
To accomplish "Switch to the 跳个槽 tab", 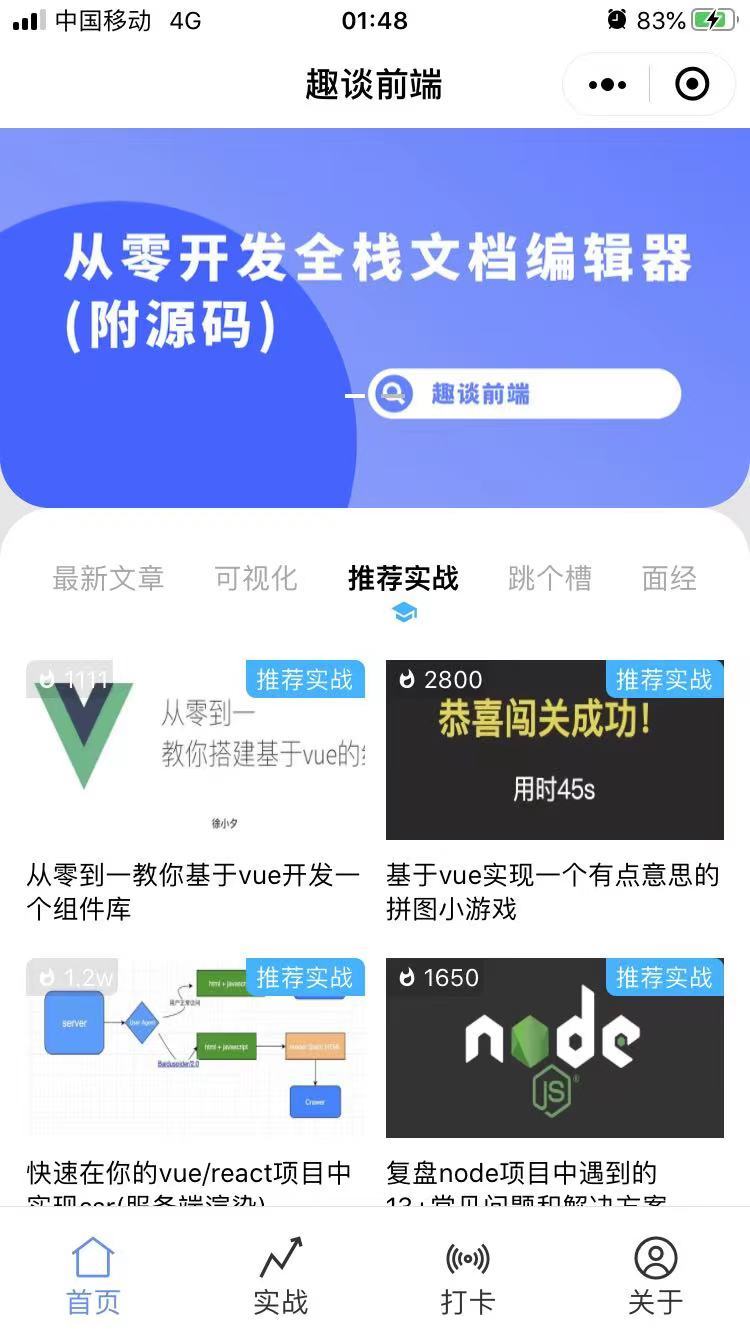I will (x=550, y=578).
